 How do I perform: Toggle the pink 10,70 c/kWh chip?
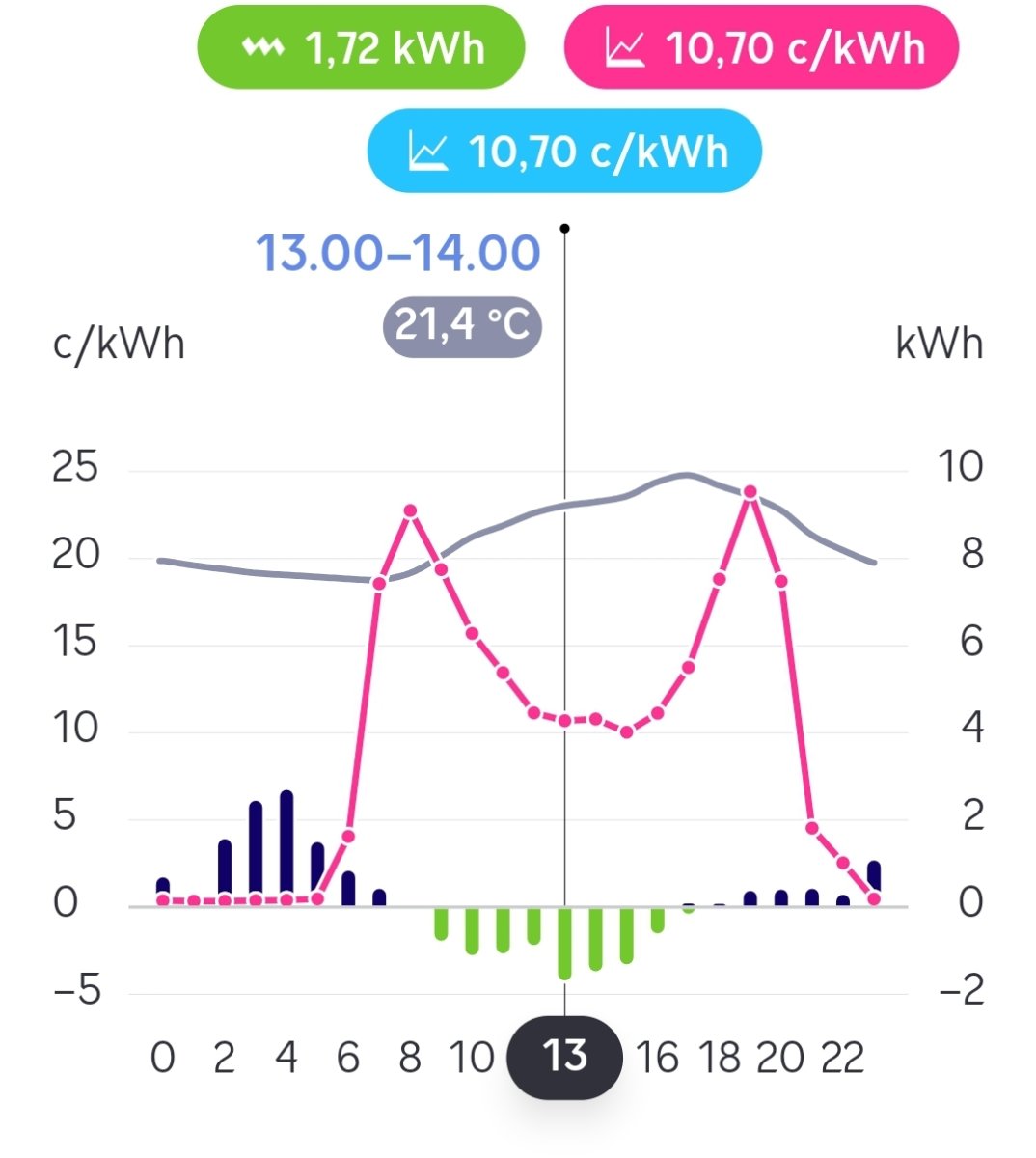(761, 47)
